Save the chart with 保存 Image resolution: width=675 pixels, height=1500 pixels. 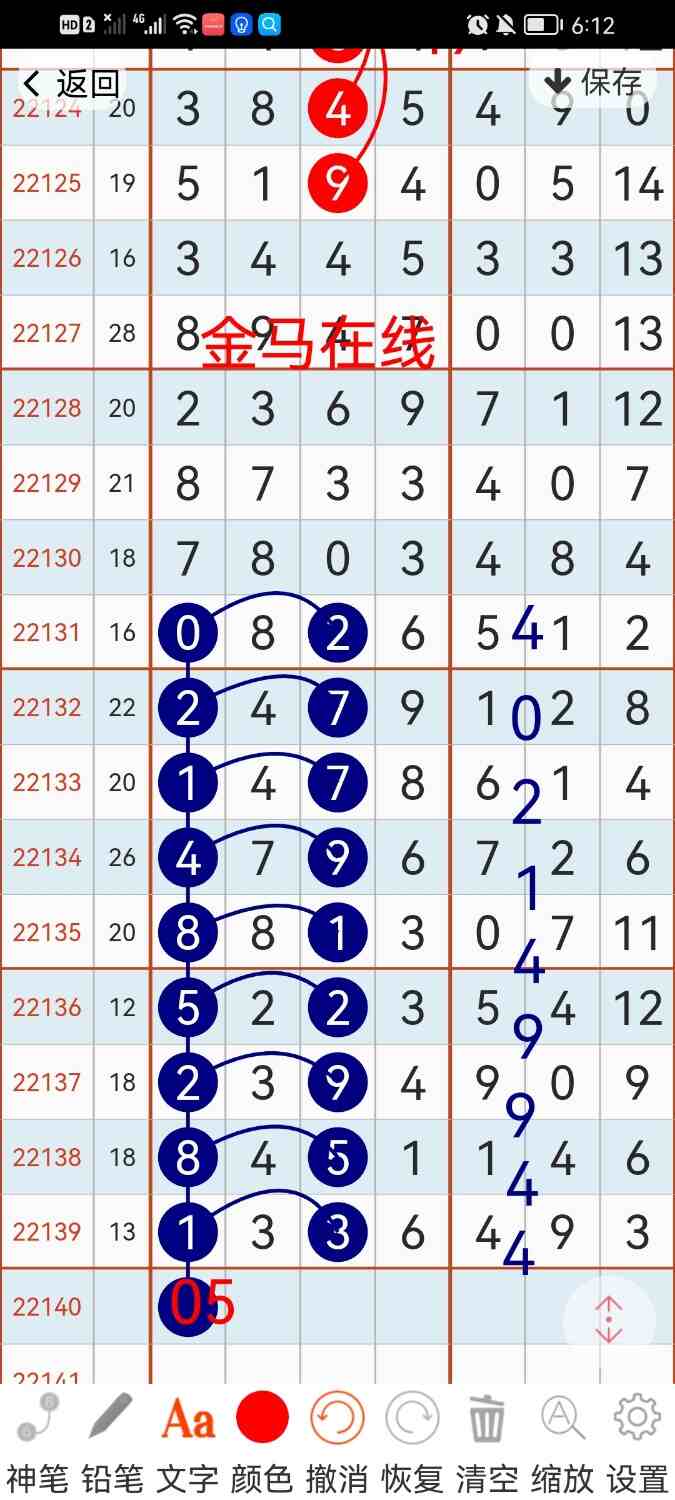click(x=591, y=81)
